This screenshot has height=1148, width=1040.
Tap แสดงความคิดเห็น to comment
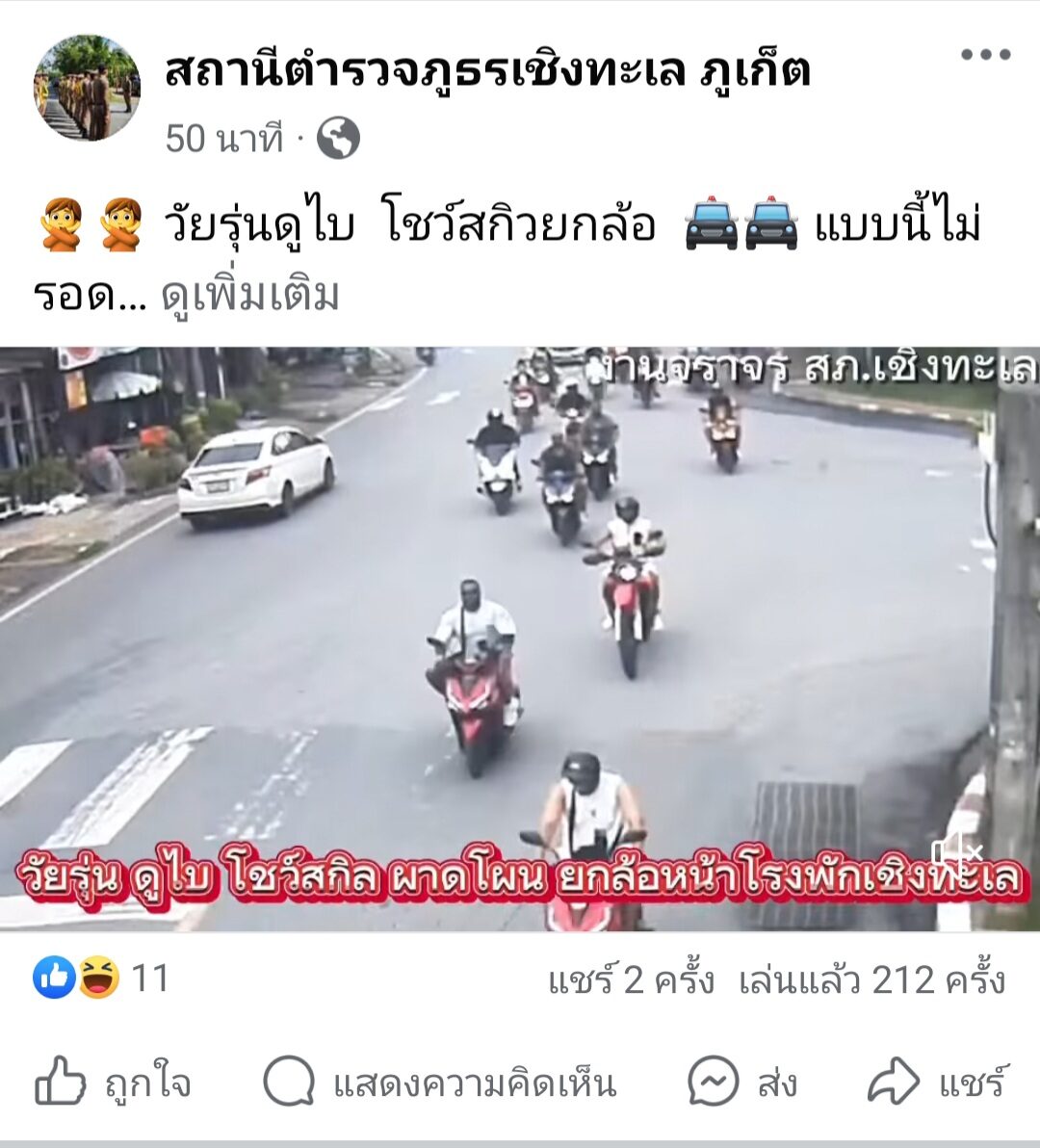(x=439, y=1083)
